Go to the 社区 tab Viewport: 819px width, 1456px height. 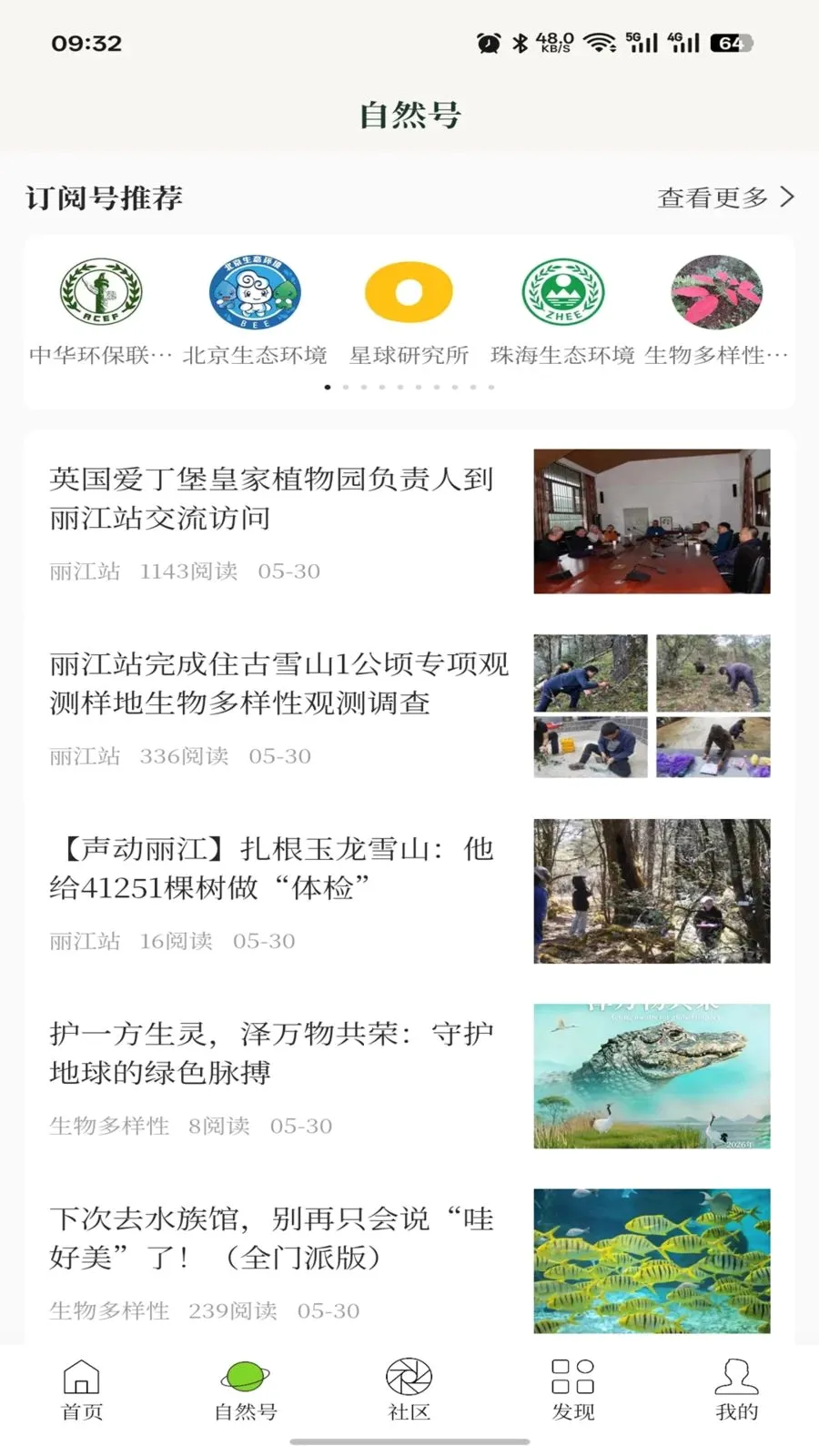coord(409,1390)
